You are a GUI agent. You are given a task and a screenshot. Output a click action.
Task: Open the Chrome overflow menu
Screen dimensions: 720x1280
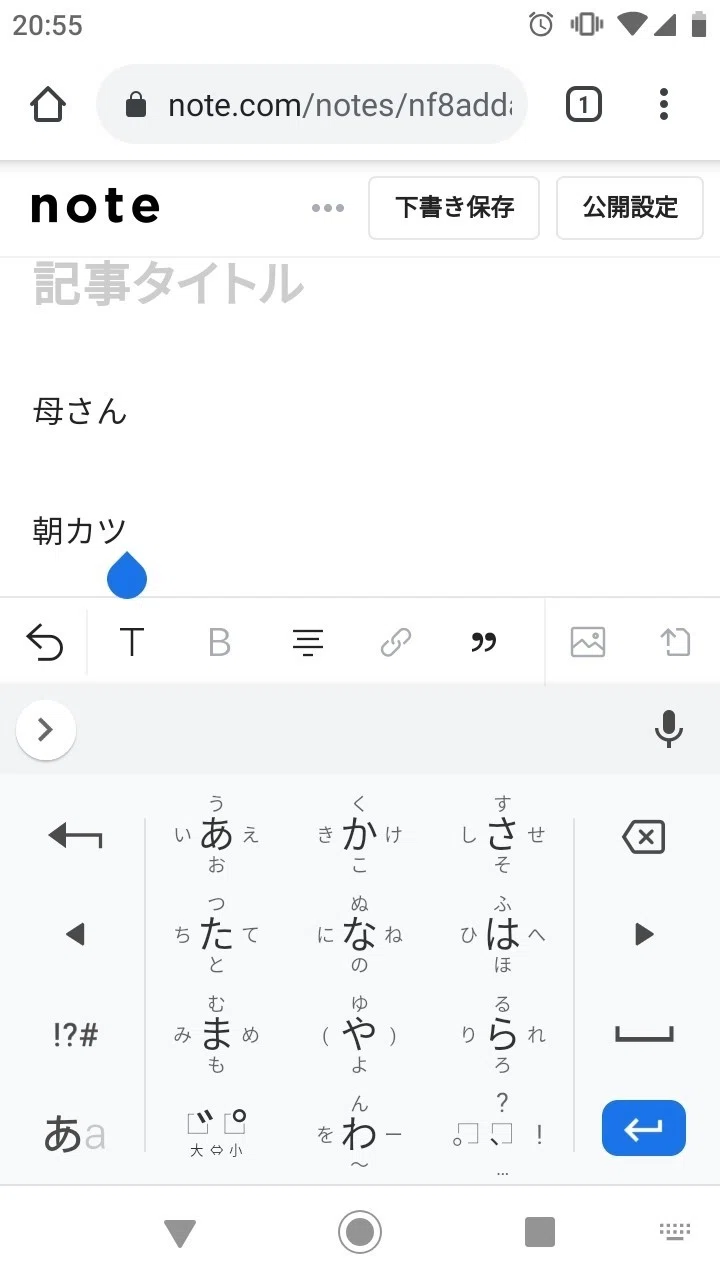tap(664, 104)
